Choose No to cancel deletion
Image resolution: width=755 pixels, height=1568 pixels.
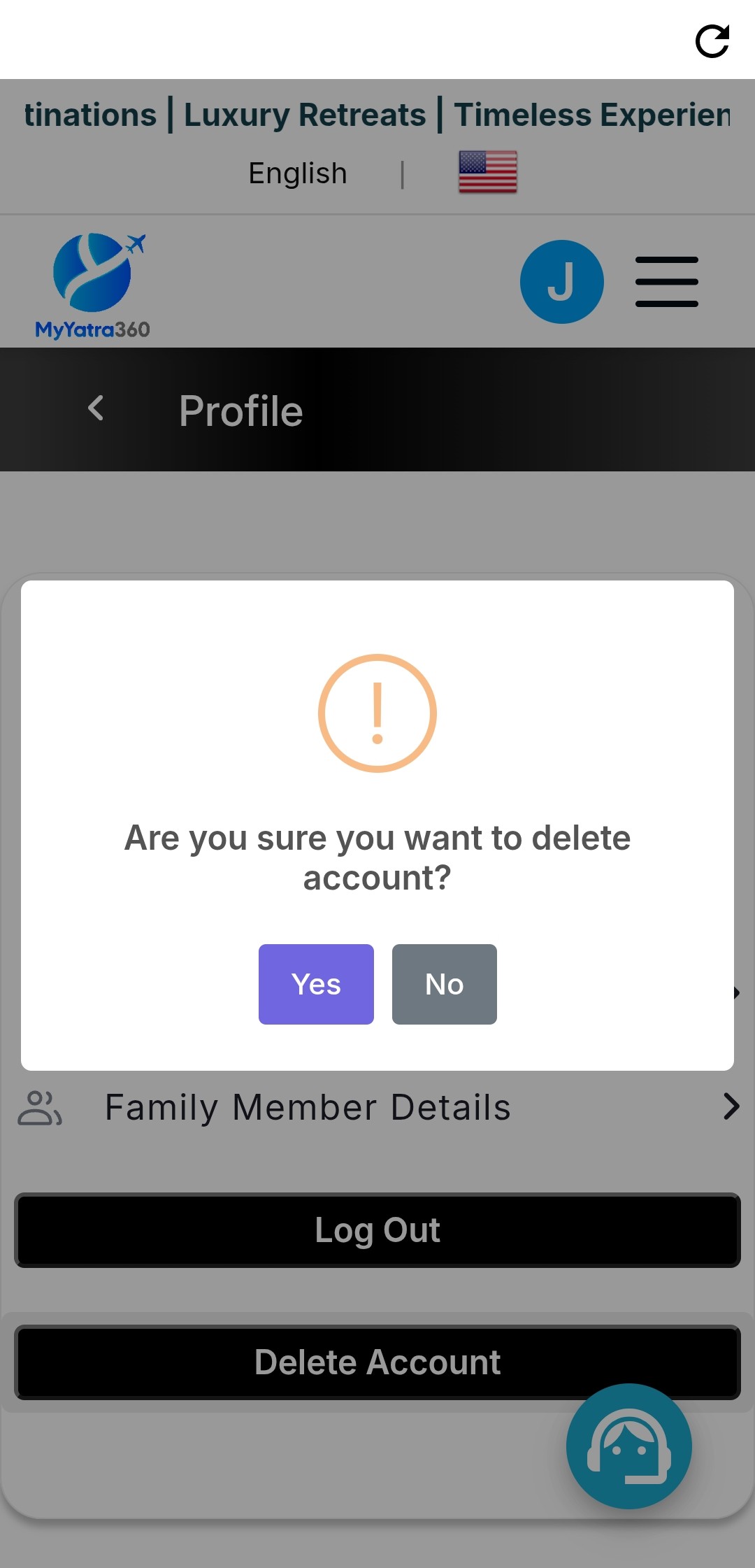[445, 984]
